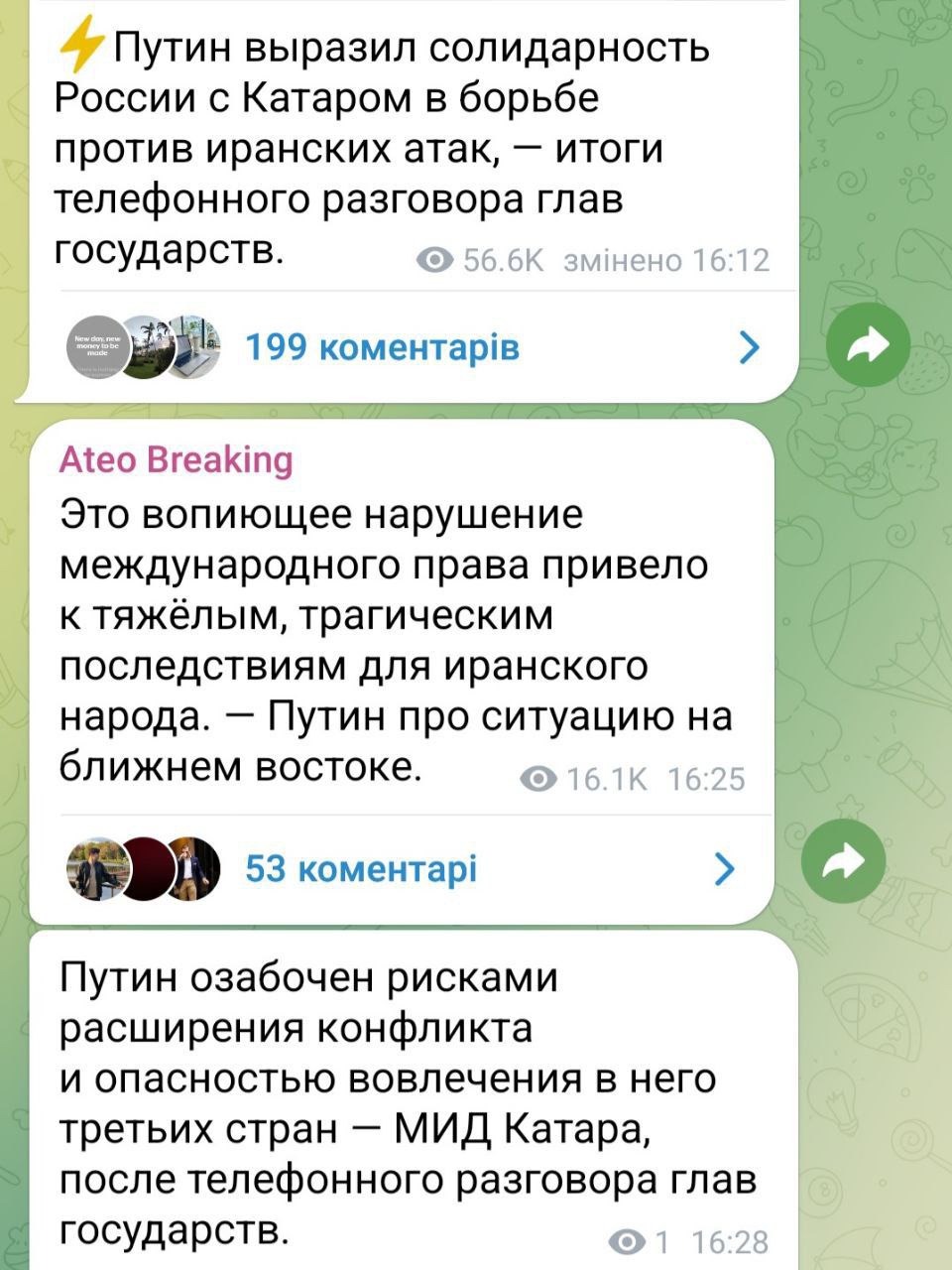The height and width of the screenshot is (1270, 952).
Task: Open the 53 comments under Ateo Breaking post
Action: click(x=361, y=869)
